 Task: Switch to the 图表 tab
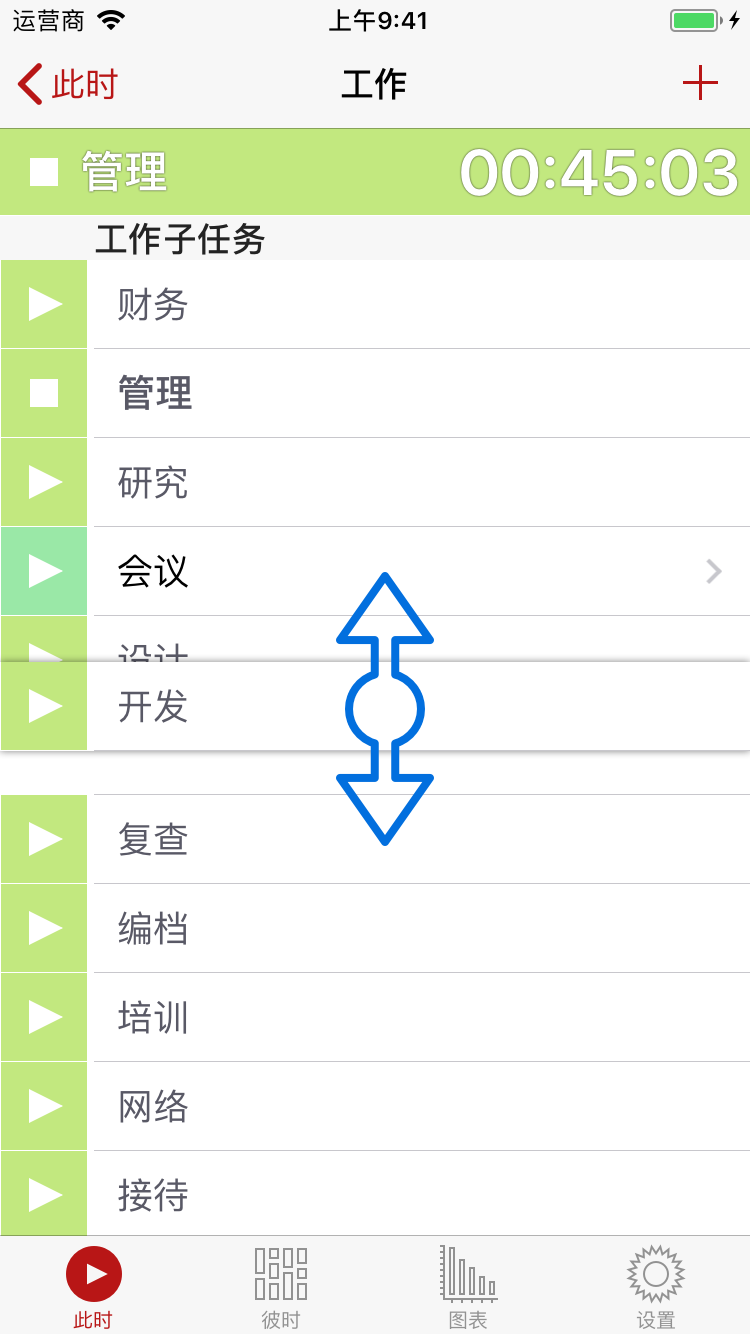(468, 1286)
